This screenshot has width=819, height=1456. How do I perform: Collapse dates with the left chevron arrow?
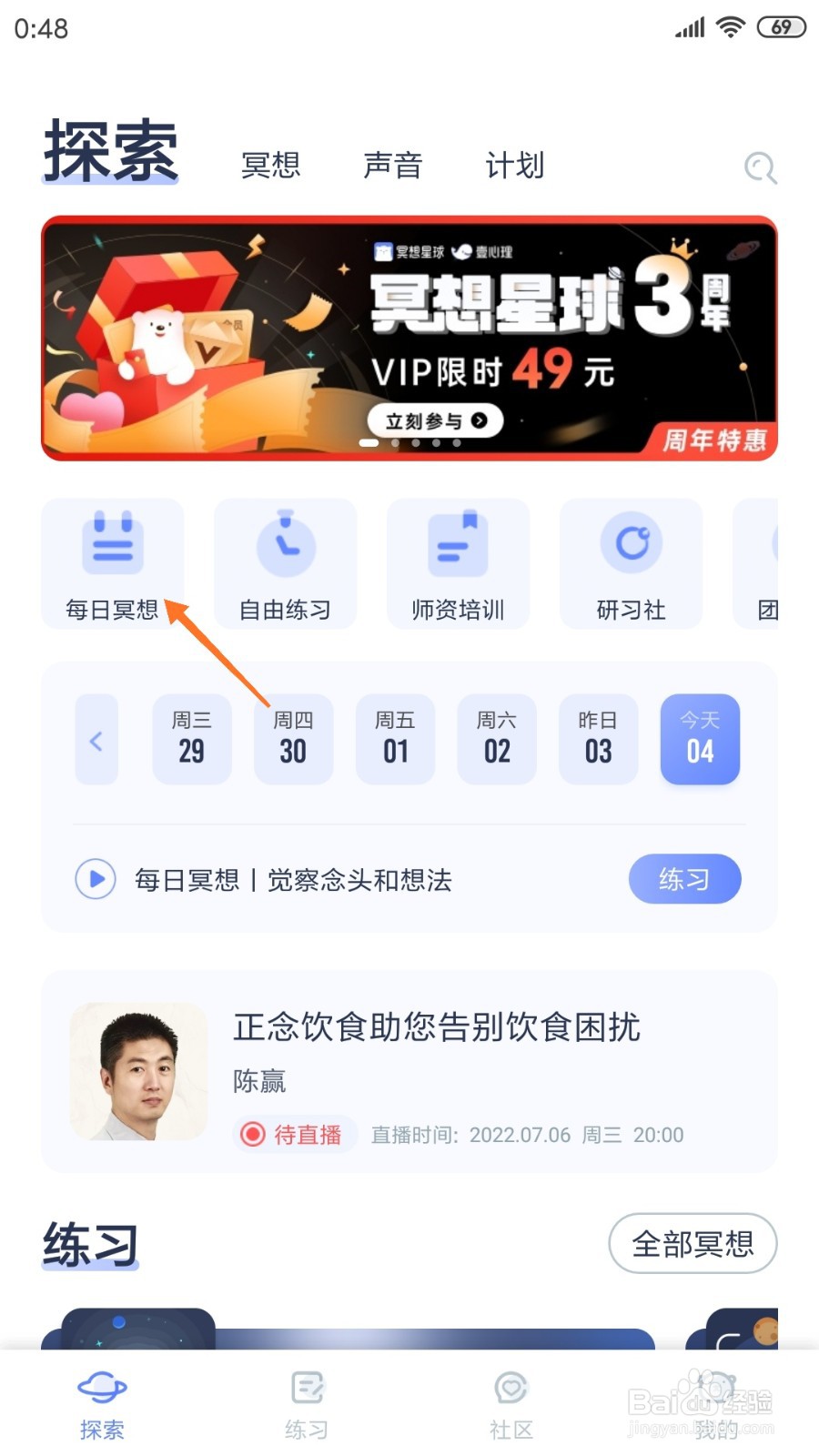click(97, 740)
